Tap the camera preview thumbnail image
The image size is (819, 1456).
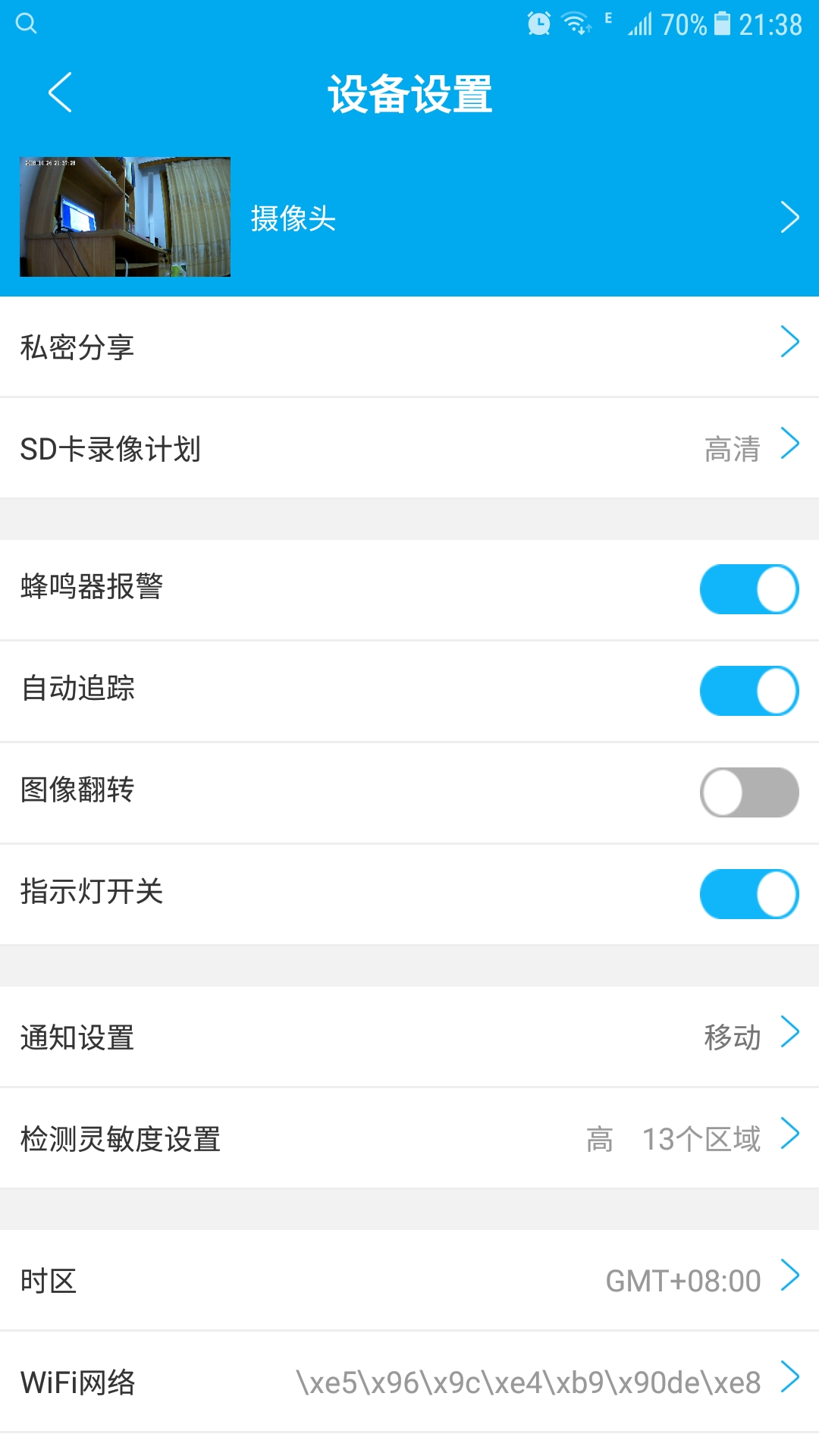pyautogui.click(x=124, y=217)
